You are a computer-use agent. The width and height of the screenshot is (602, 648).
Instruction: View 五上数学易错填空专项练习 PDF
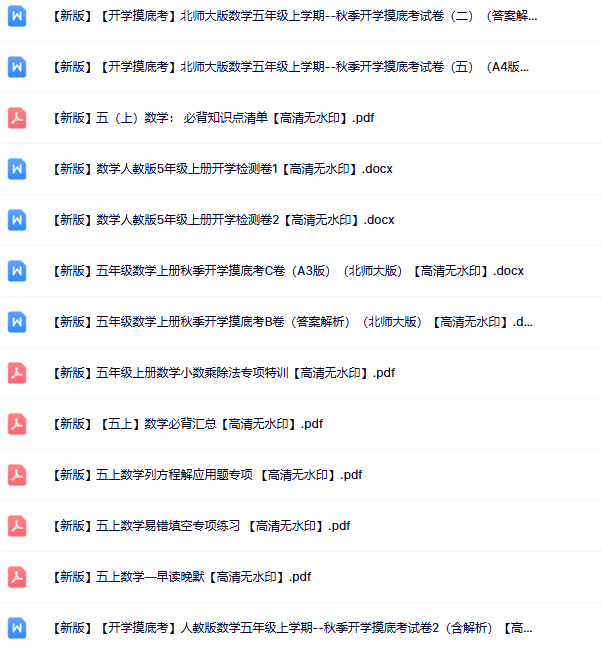tap(201, 526)
